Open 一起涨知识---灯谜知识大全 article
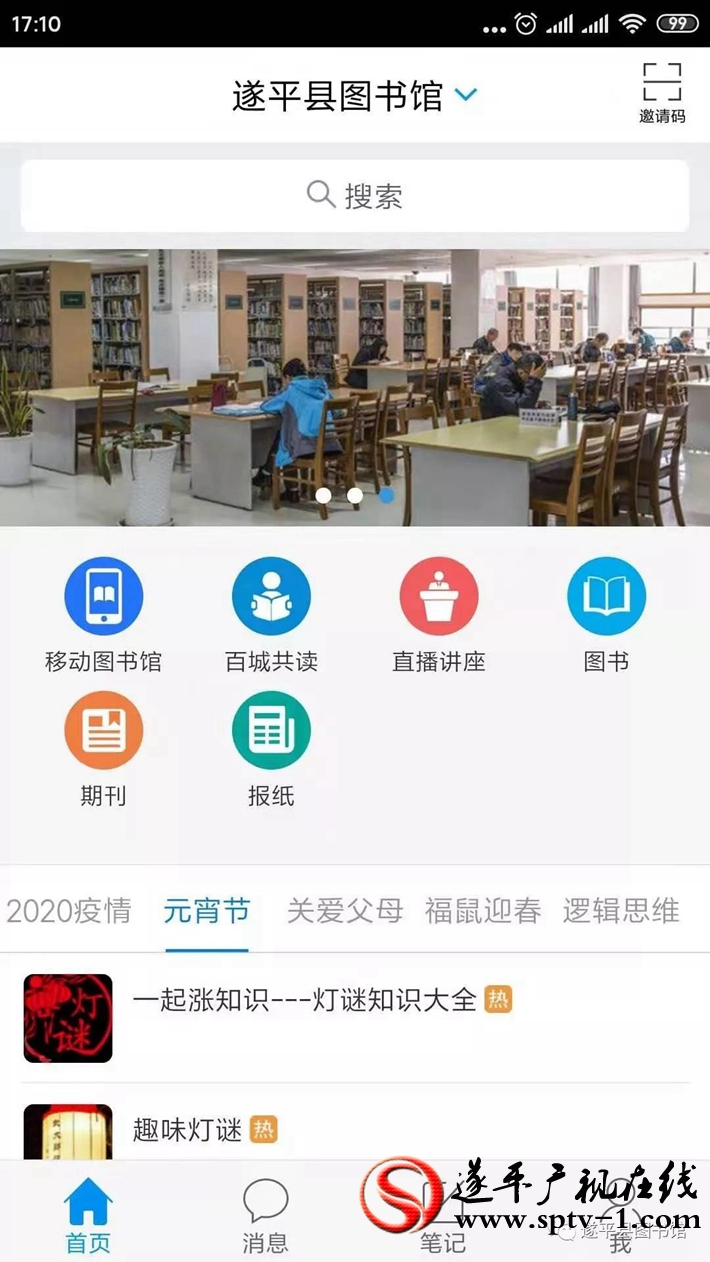The height and width of the screenshot is (1262, 710). pos(355,1018)
